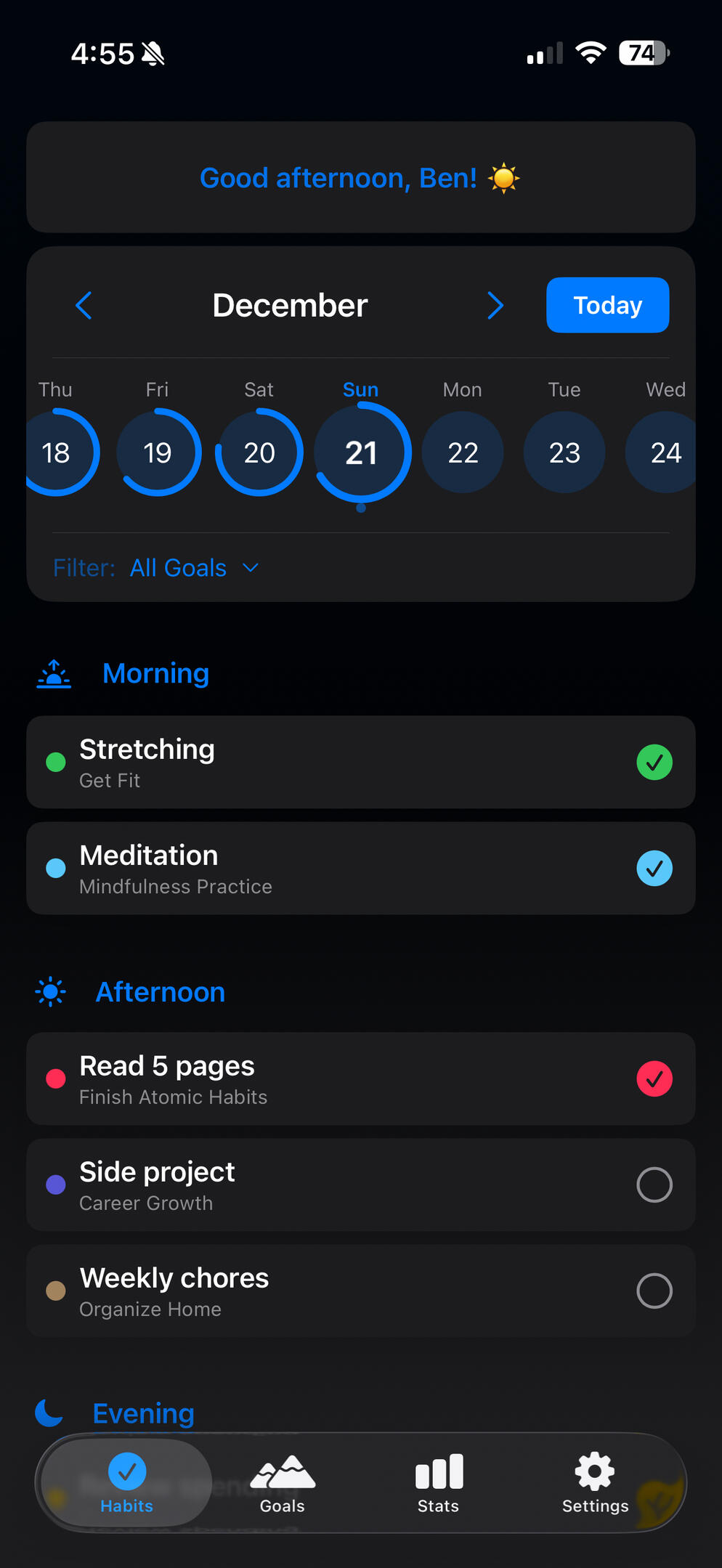
Task: Go to the next month arrow
Action: (495, 306)
